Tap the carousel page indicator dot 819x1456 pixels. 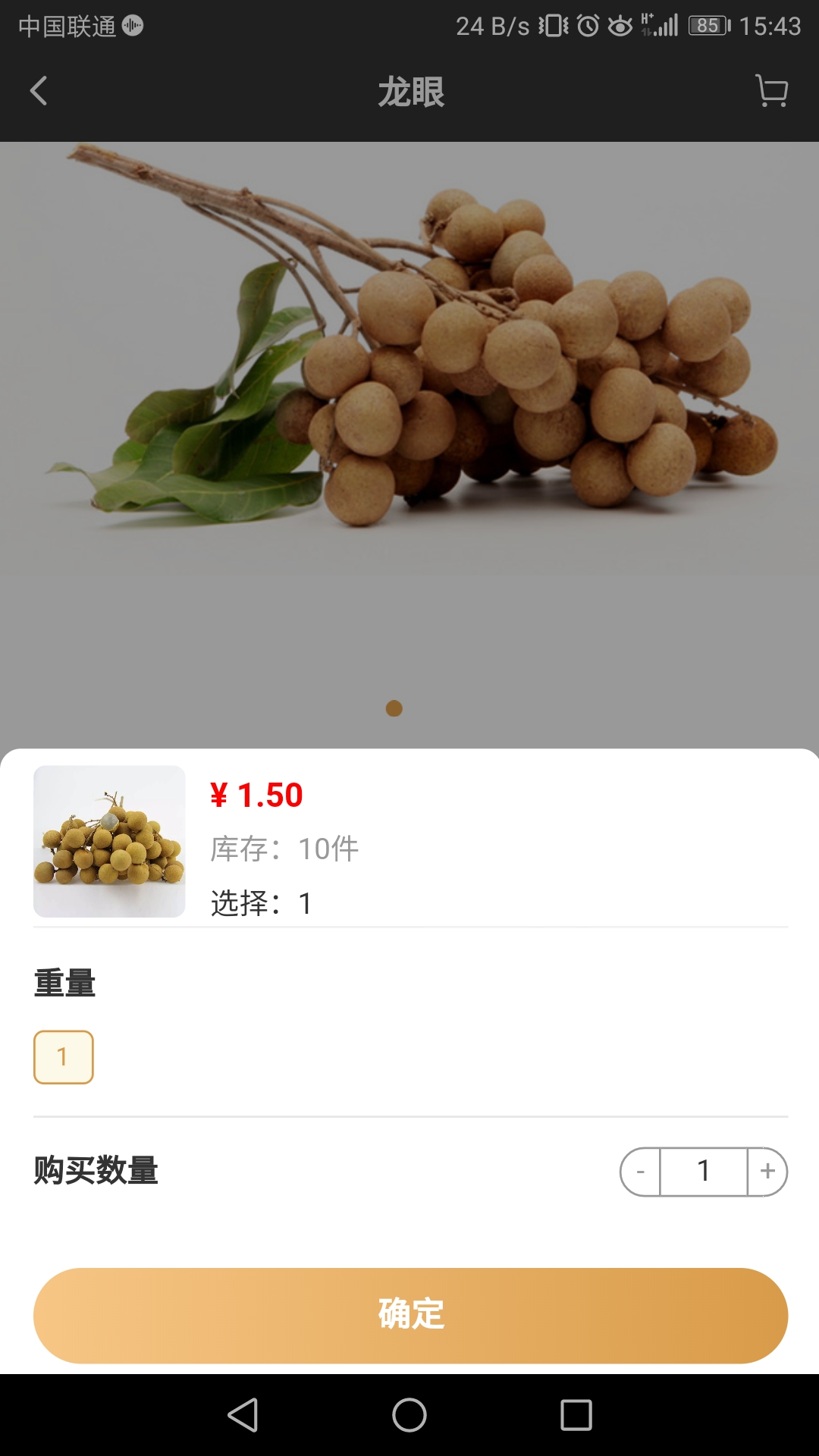pyautogui.click(x=394, y=709)
